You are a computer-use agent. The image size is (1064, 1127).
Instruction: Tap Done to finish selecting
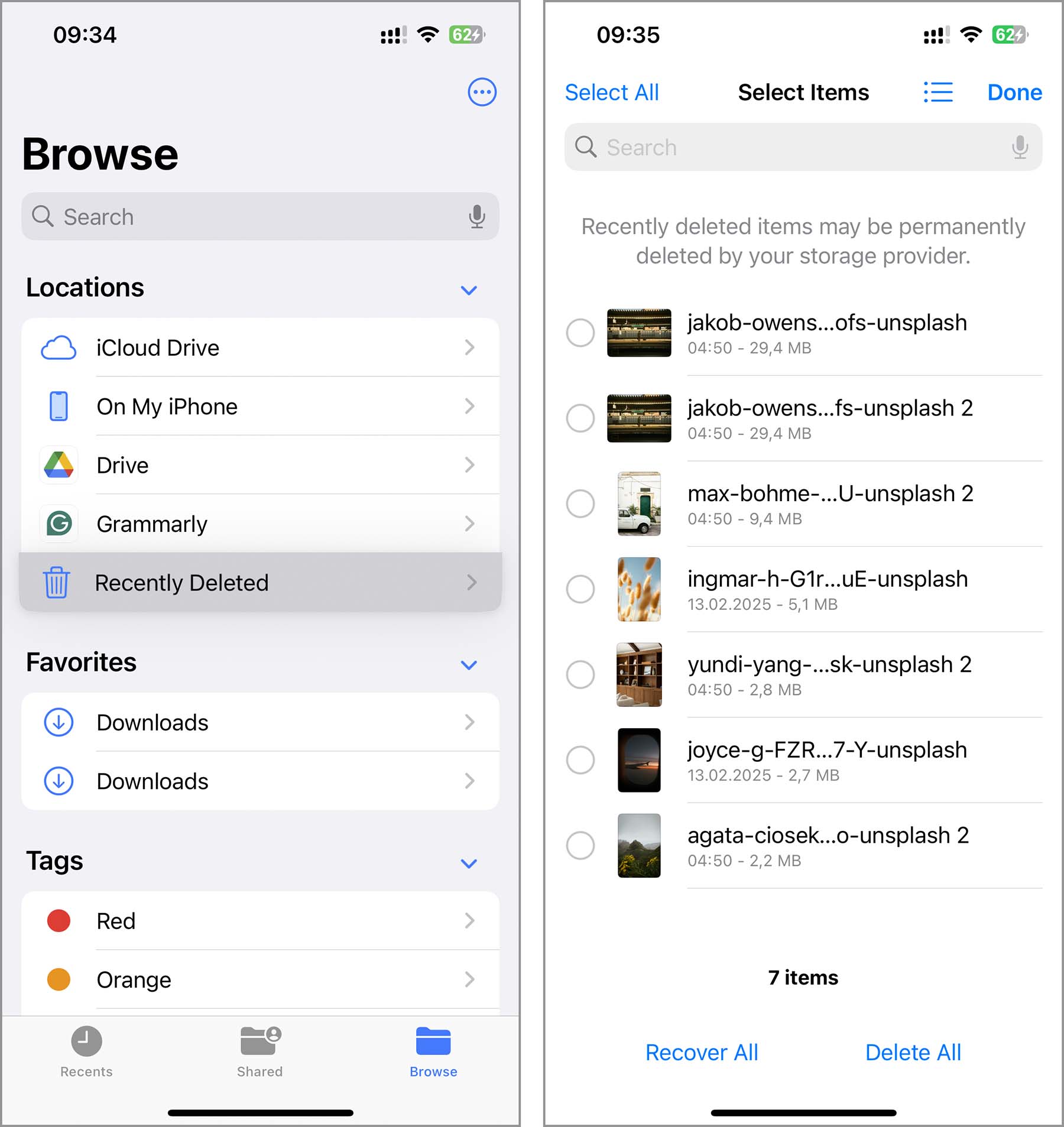point(1014,93)
